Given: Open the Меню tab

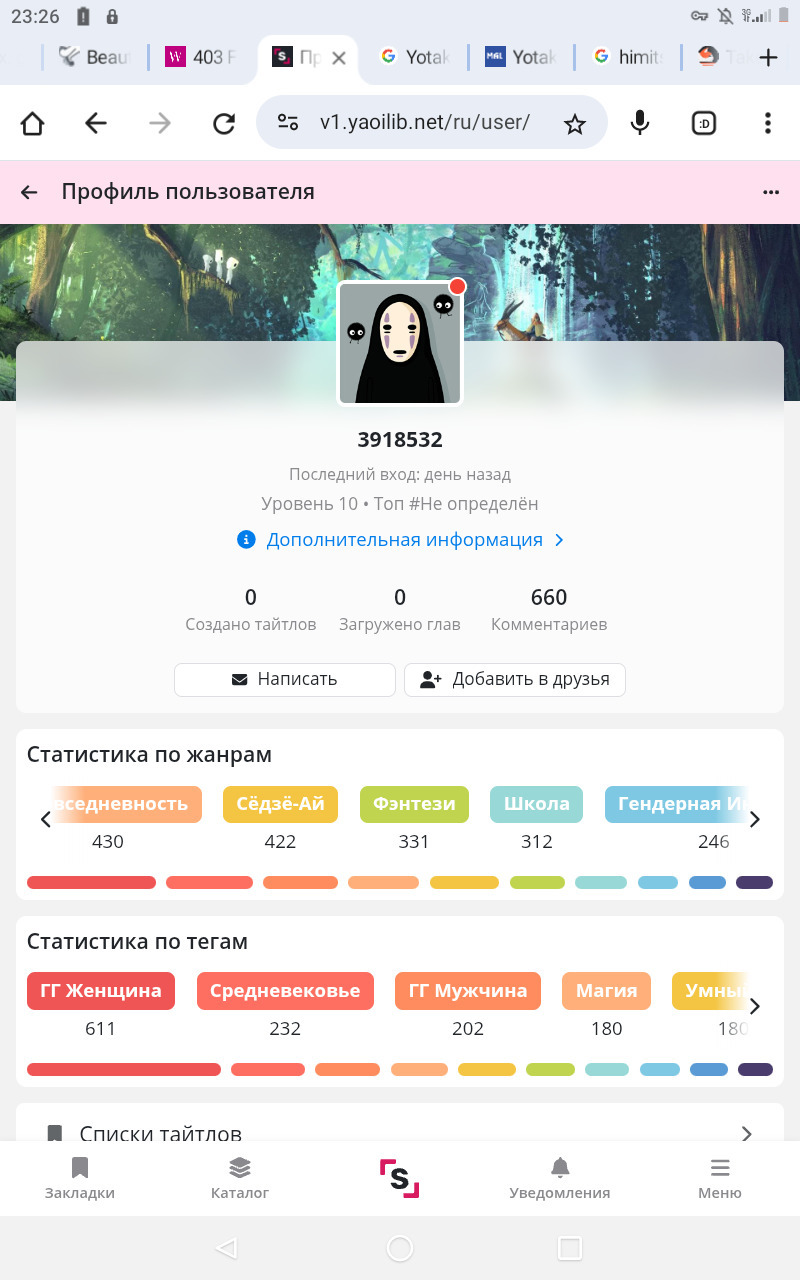Looking at the screenshot, I should [720, 1178].
